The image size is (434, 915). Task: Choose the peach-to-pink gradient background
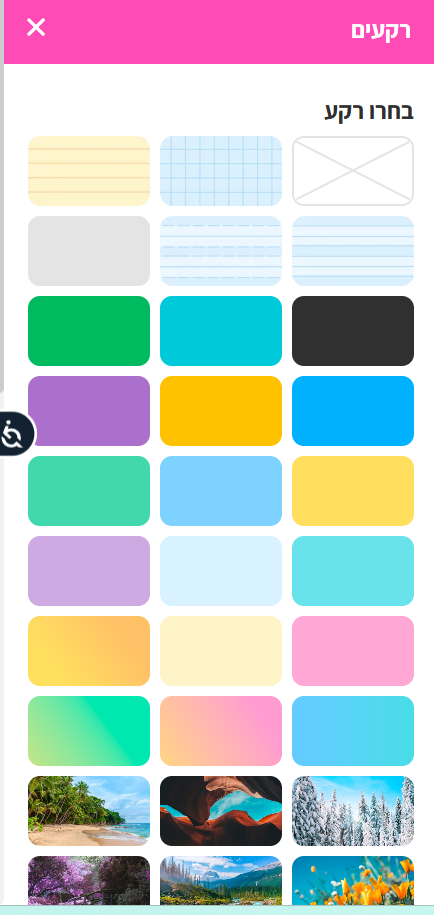click(x=221, y=731)
